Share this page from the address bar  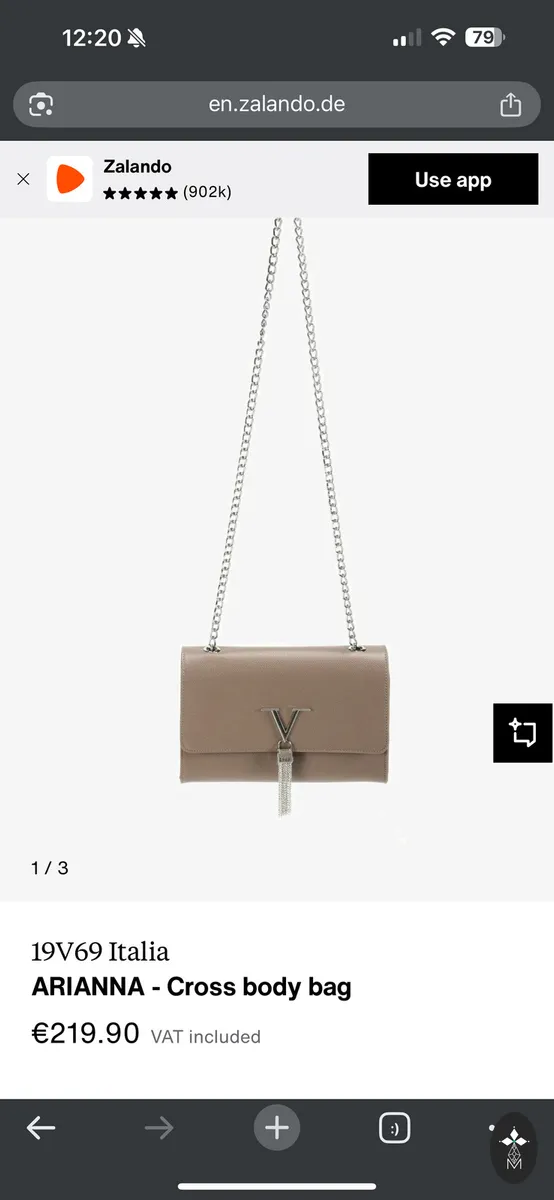point(510,105)
